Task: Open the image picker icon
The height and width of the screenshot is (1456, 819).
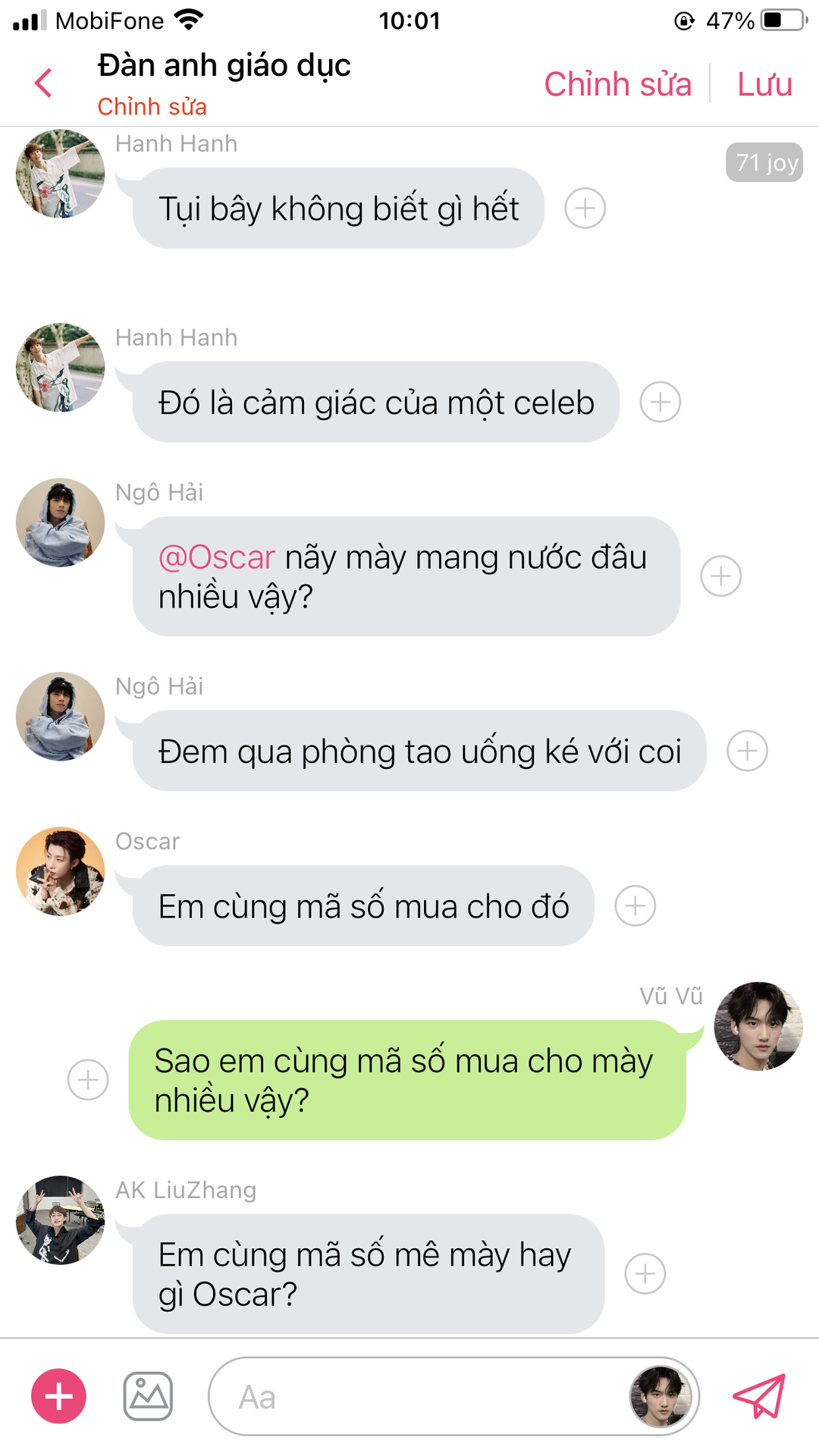Action: pos(148,1396)
